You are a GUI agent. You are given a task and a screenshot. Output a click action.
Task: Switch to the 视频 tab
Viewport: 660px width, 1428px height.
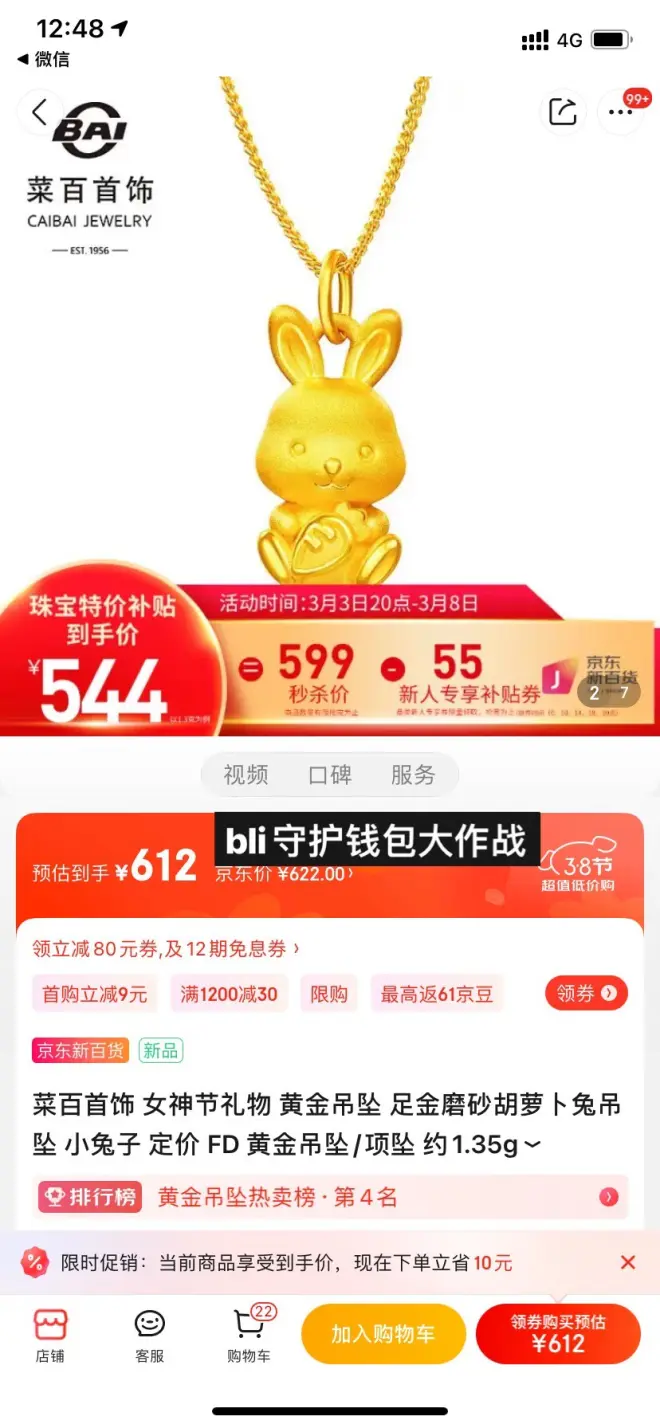click(245, 775)
